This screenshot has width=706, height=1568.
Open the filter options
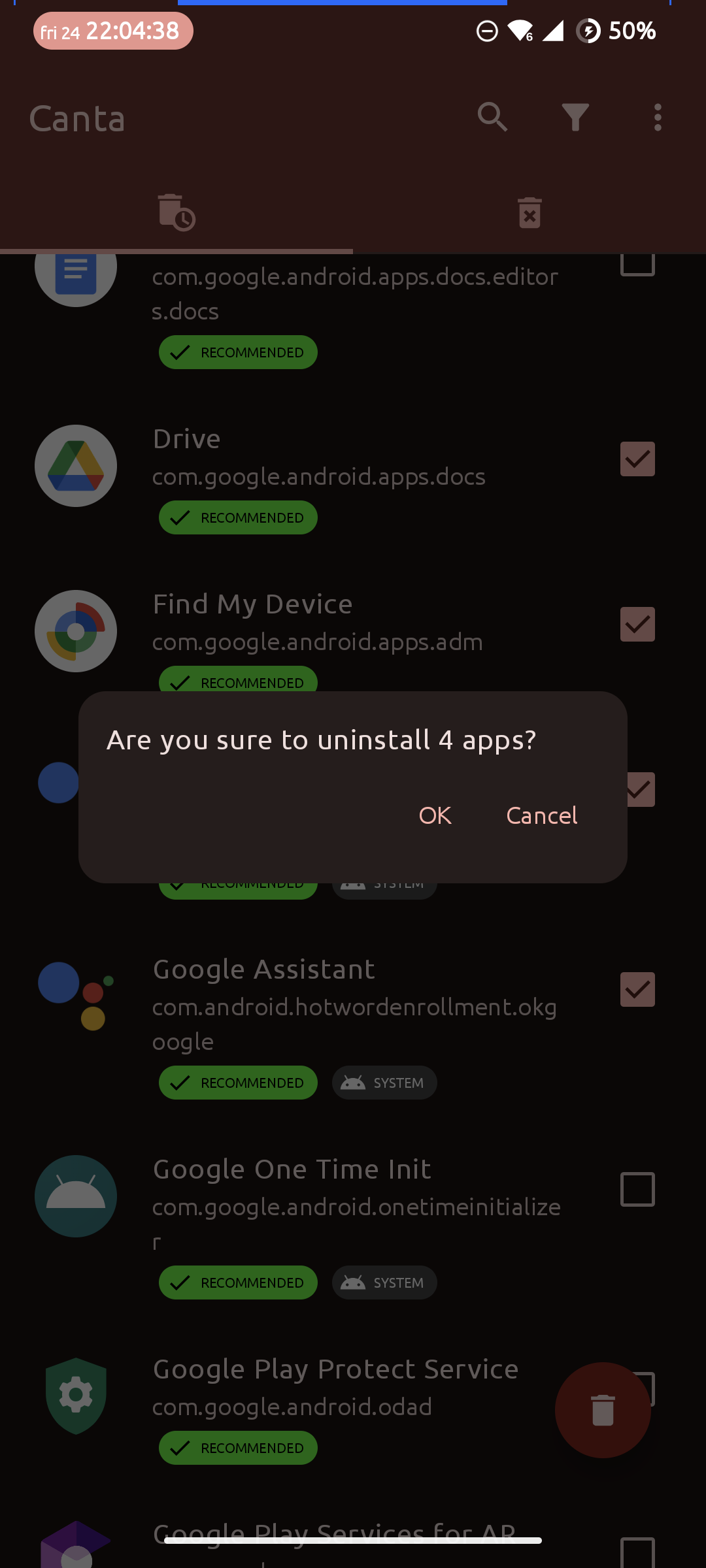click(575, 118)
